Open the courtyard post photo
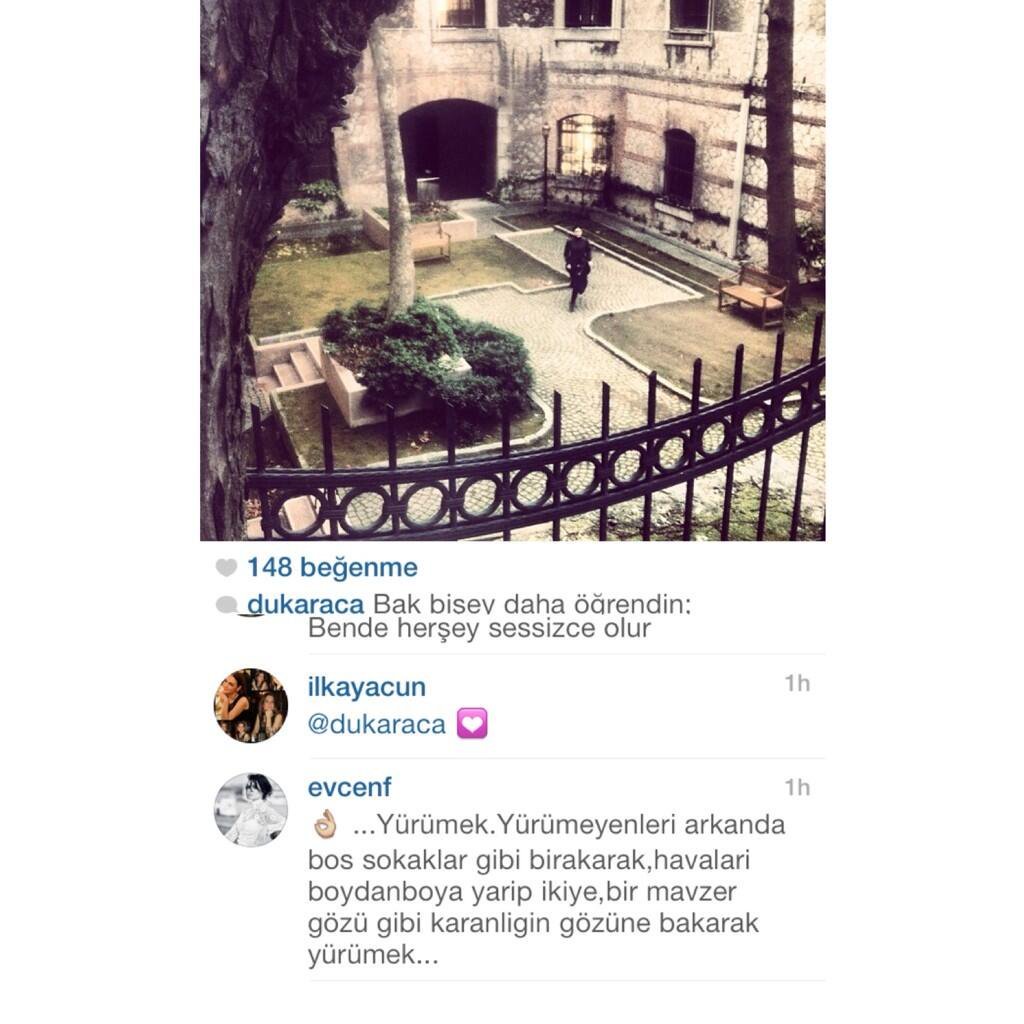The image size is (1024, 1024). [512, 270]
